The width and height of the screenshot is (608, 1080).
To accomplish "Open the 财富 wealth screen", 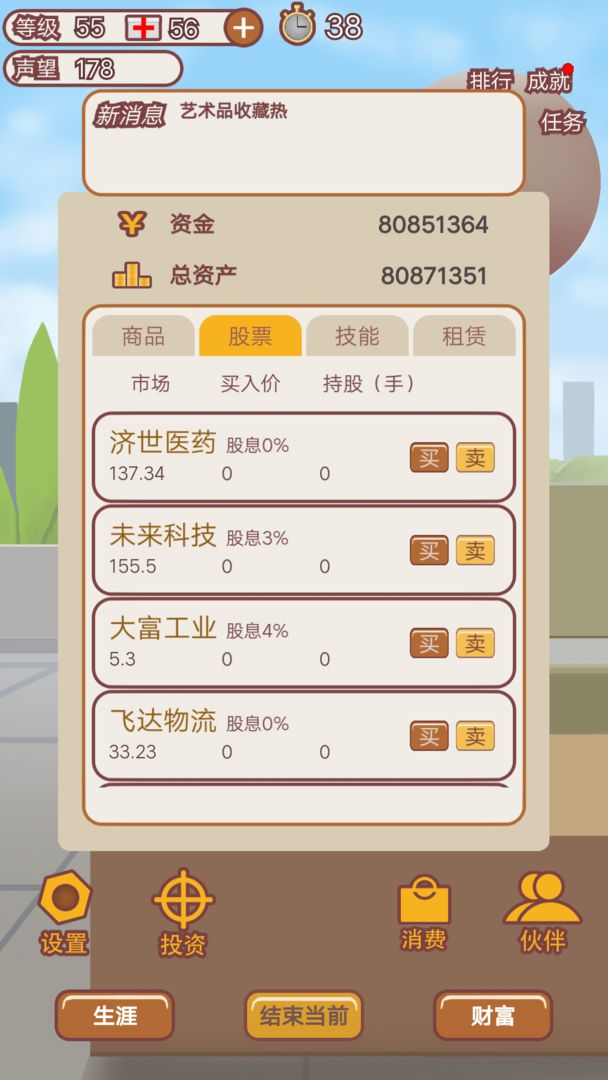I will click(x=492, y=1016).
